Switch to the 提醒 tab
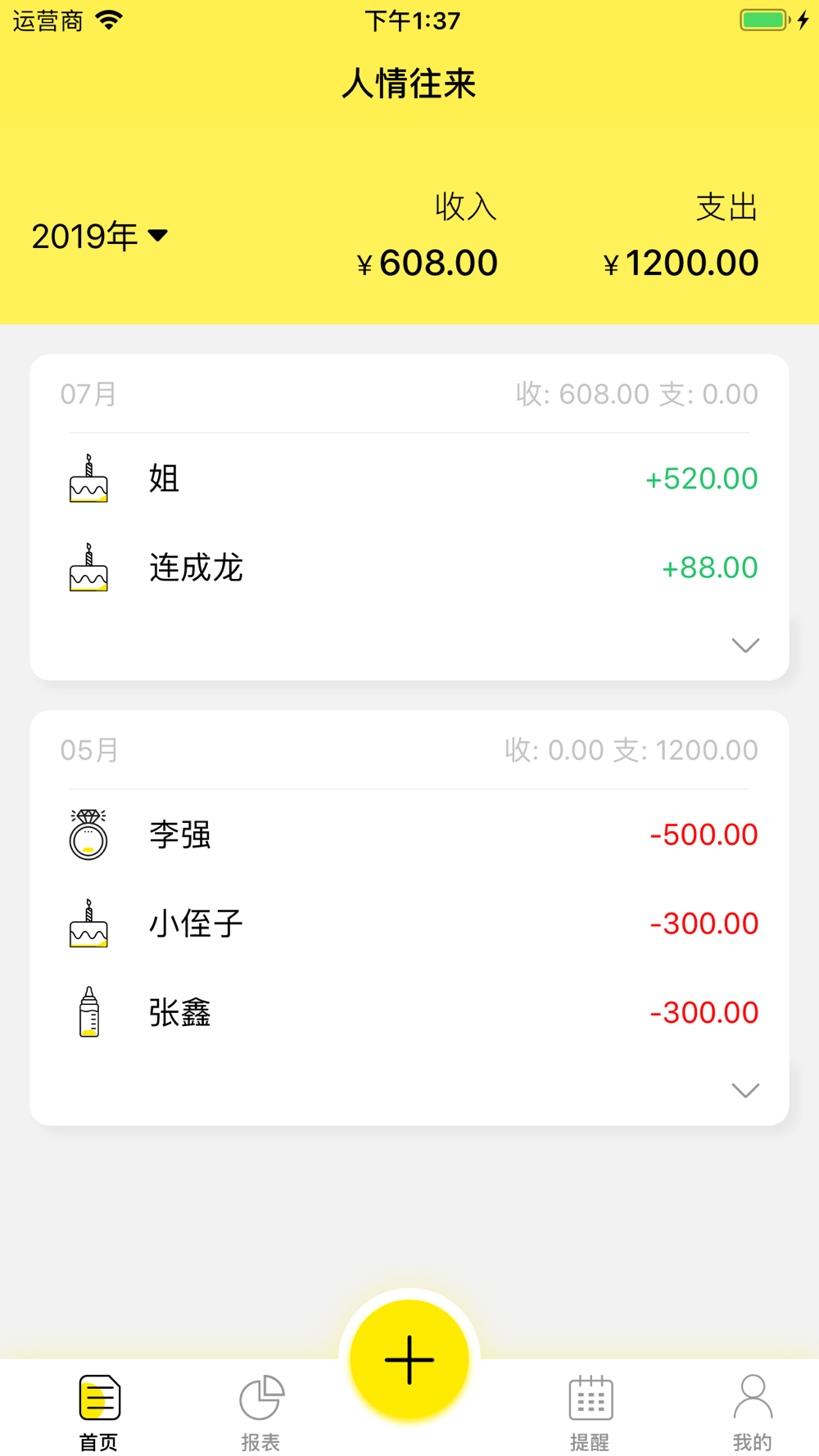819x1456 pixels. 590,1413
